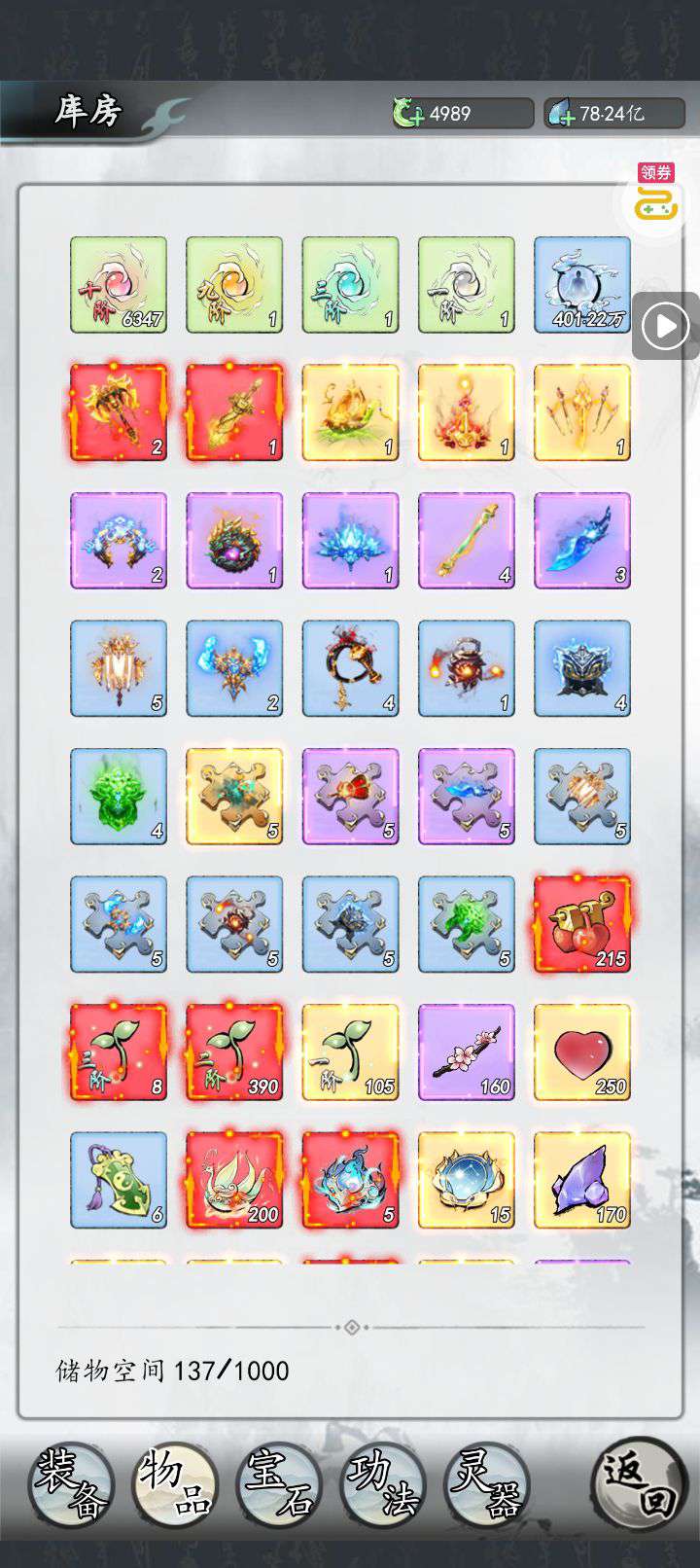Open the 九阶 swirl item
The height and width of the screenshot is (1568, 700).
point(234,285)
